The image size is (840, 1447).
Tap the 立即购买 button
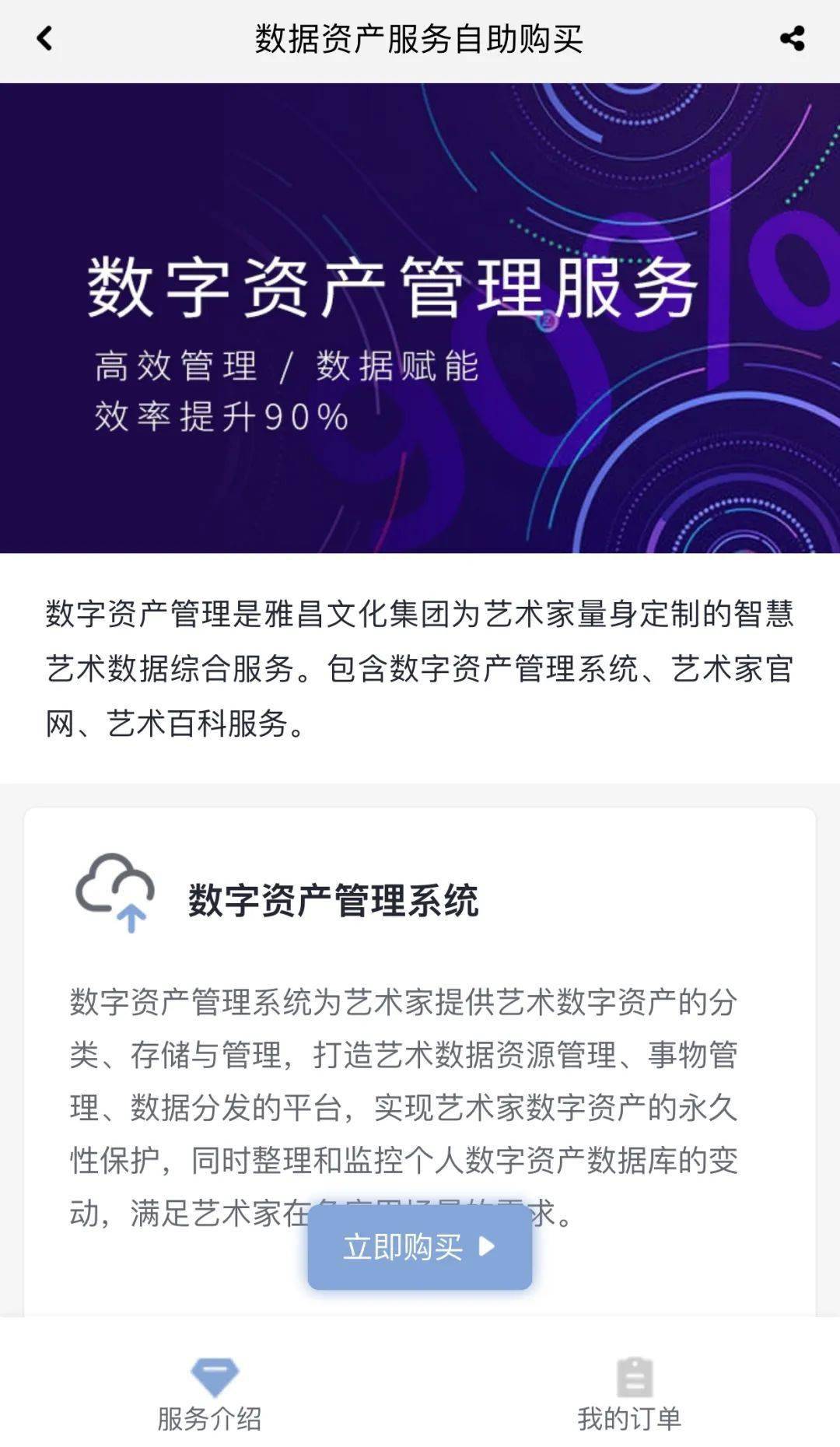pos(420,1246)
